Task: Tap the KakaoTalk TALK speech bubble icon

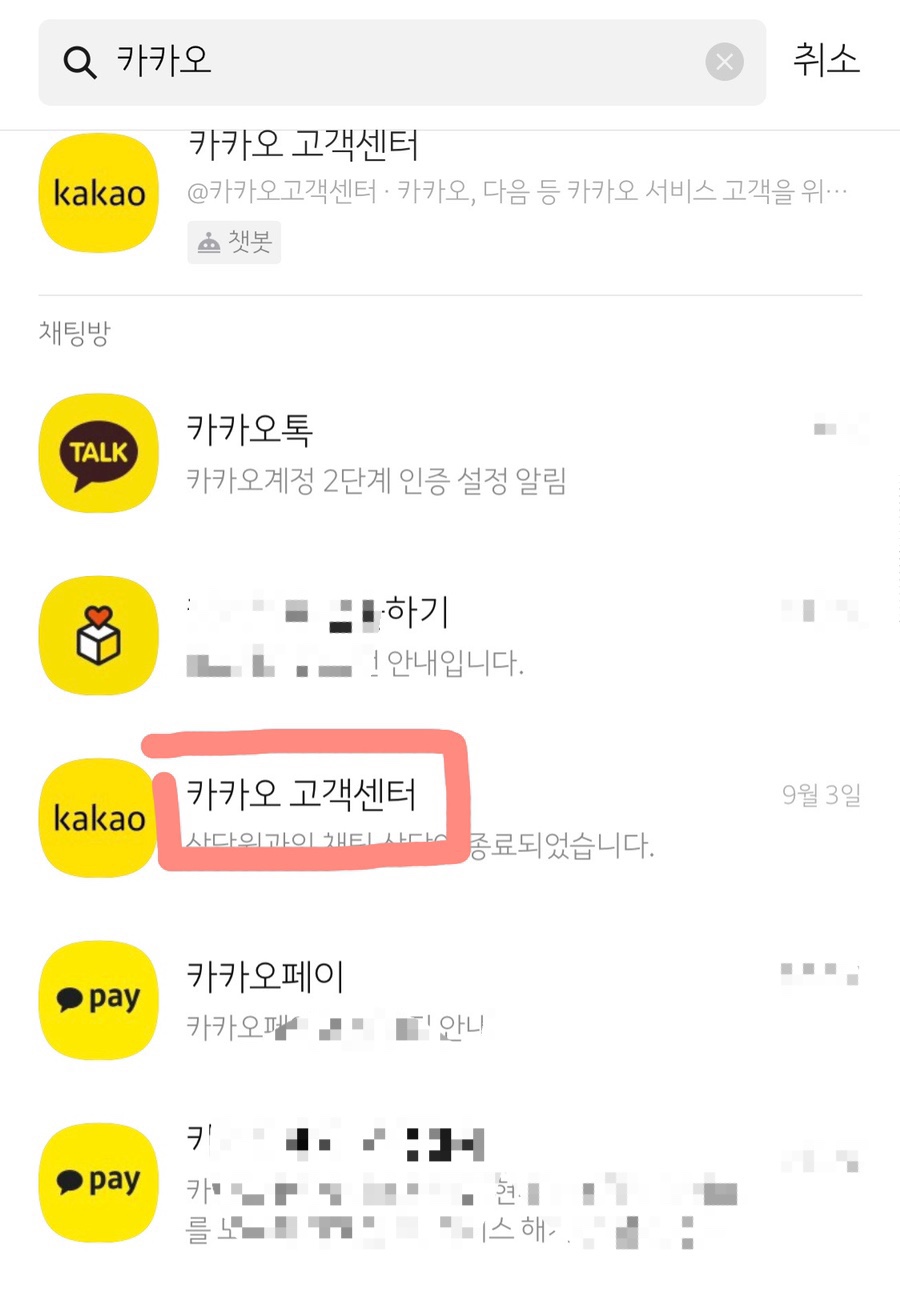Action: click(97, 453)
